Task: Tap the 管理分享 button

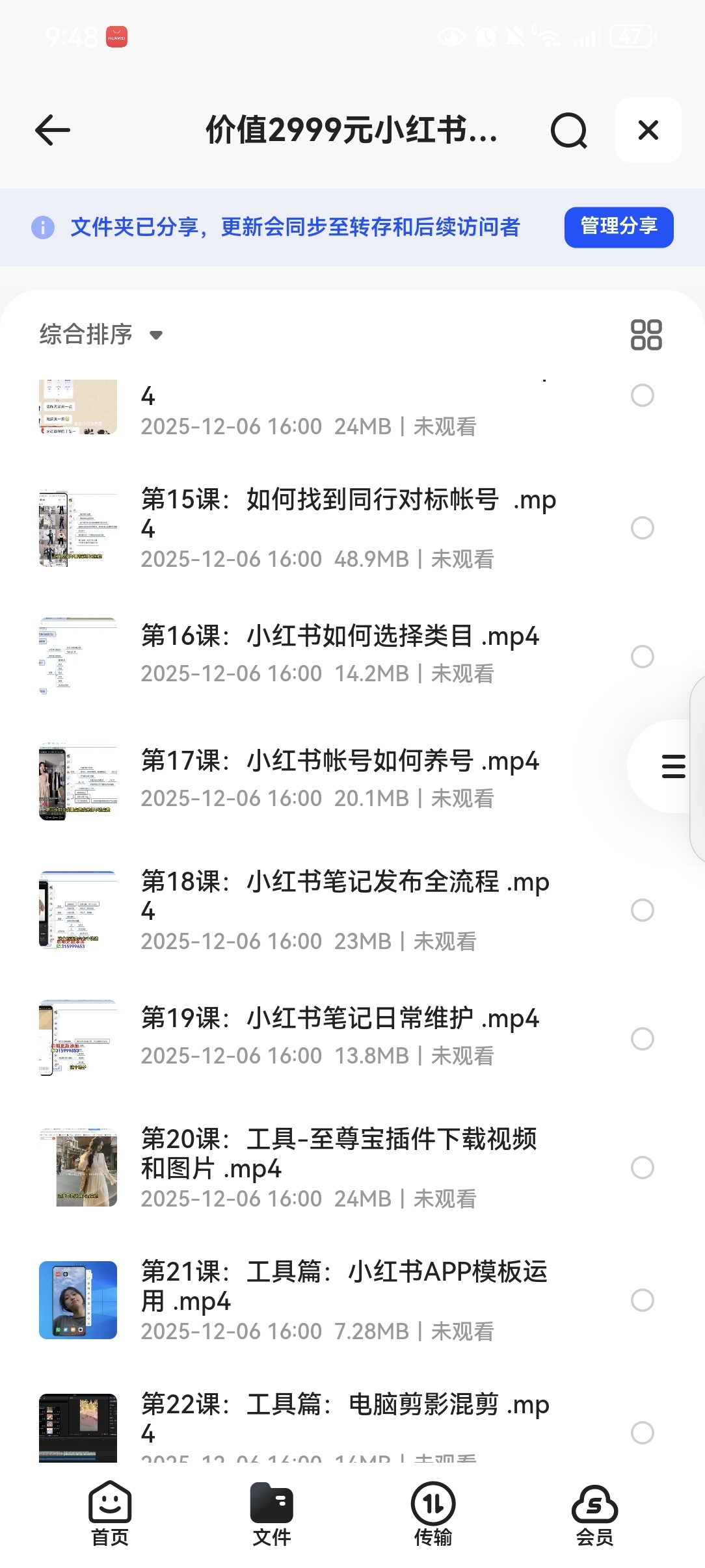Action: 619,227
